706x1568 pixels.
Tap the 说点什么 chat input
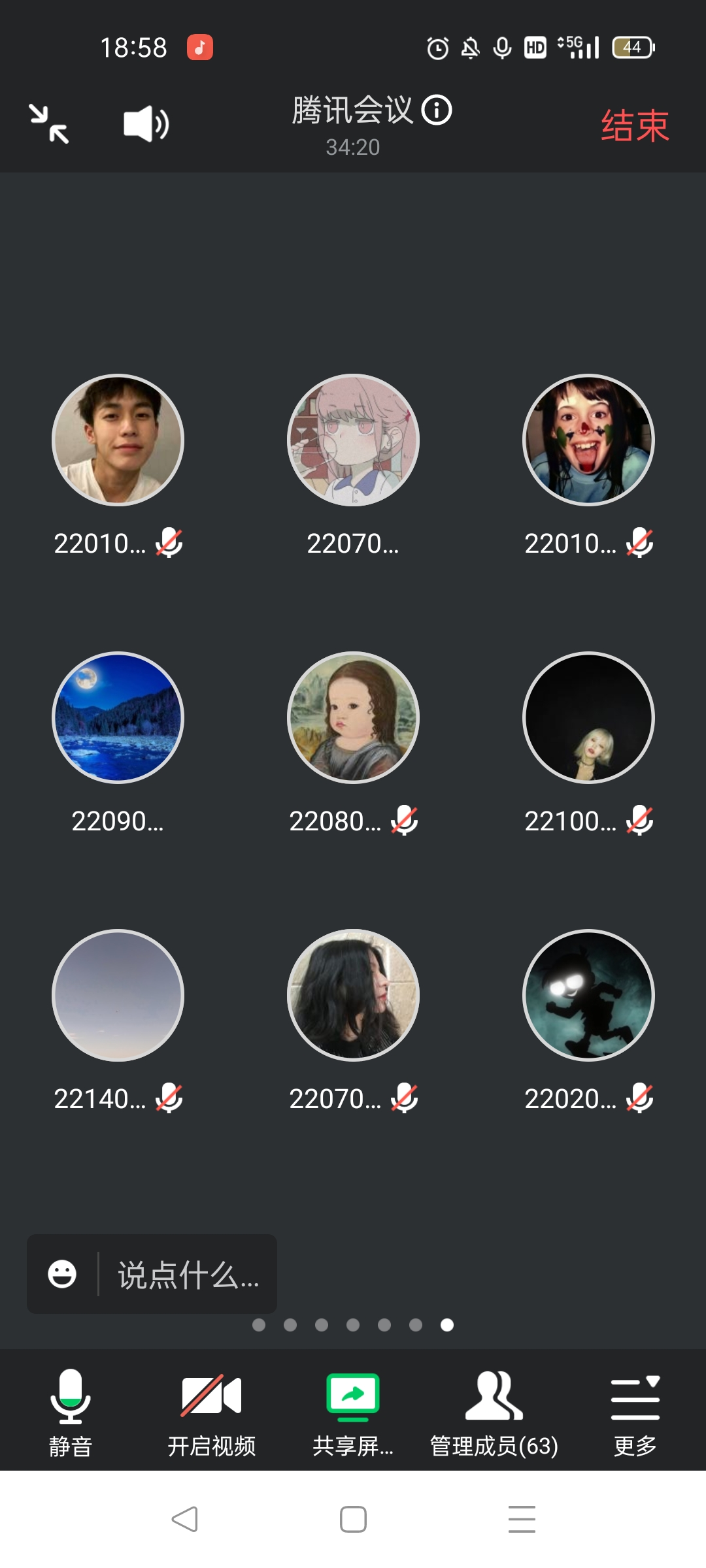[188, 1274]
